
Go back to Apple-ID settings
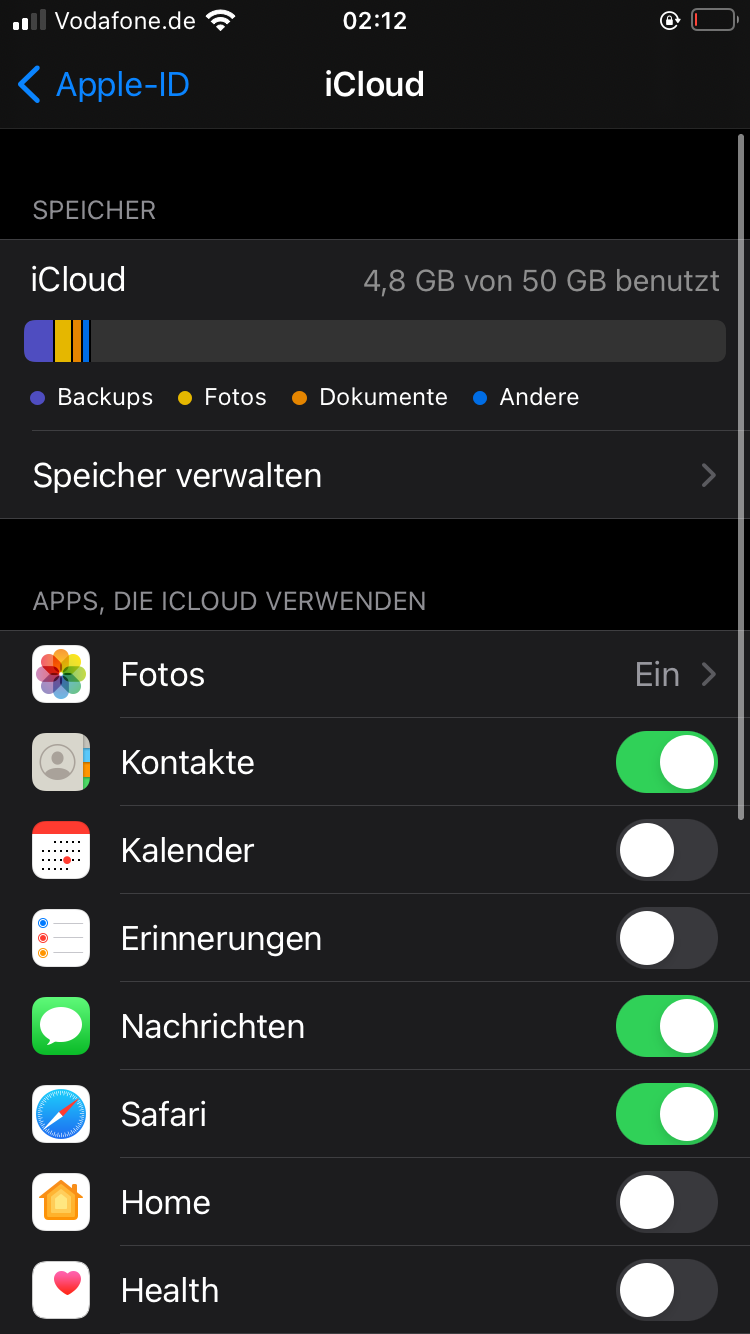(104, 85)
